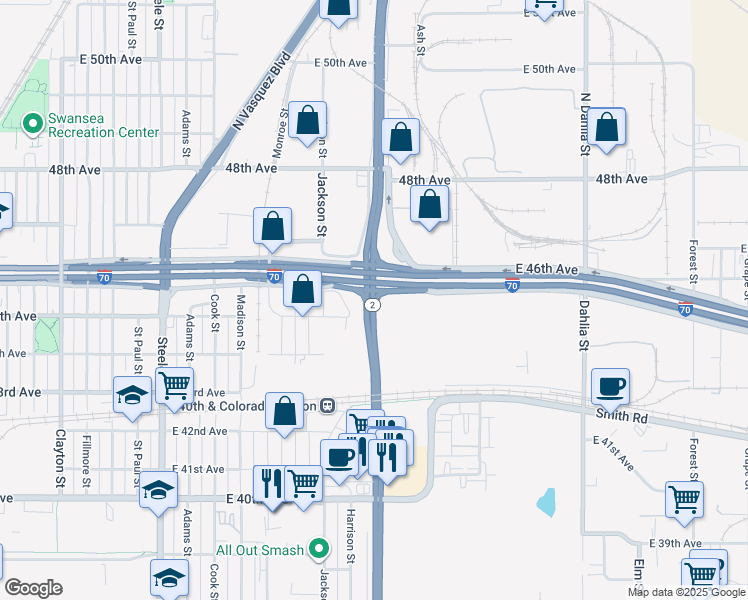Tap the shopping bag marker below the 48th Ave label
748x600 pixels.
pyautogui.click(x=430, y=205)
